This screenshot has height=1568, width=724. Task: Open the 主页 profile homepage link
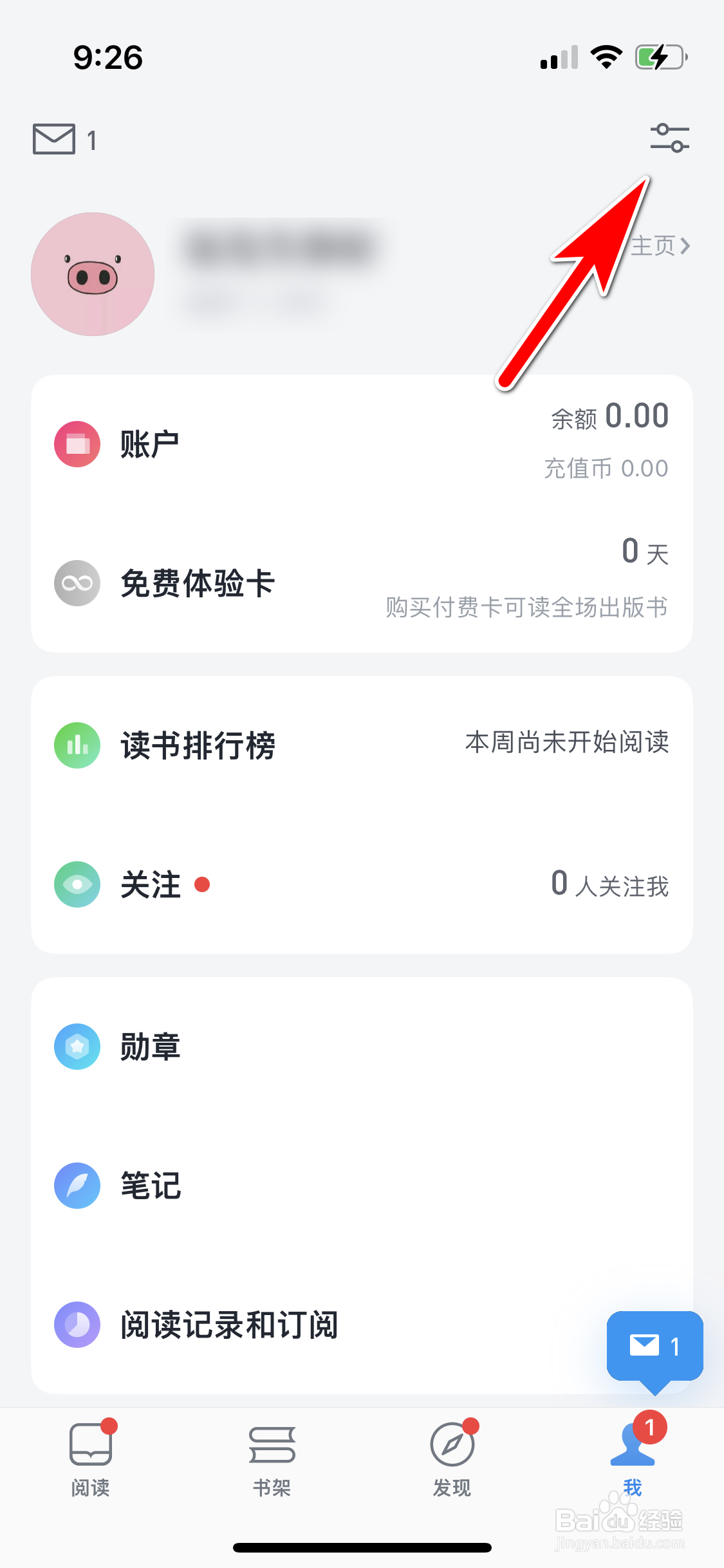pyautogui.click(x=660, y=246)
